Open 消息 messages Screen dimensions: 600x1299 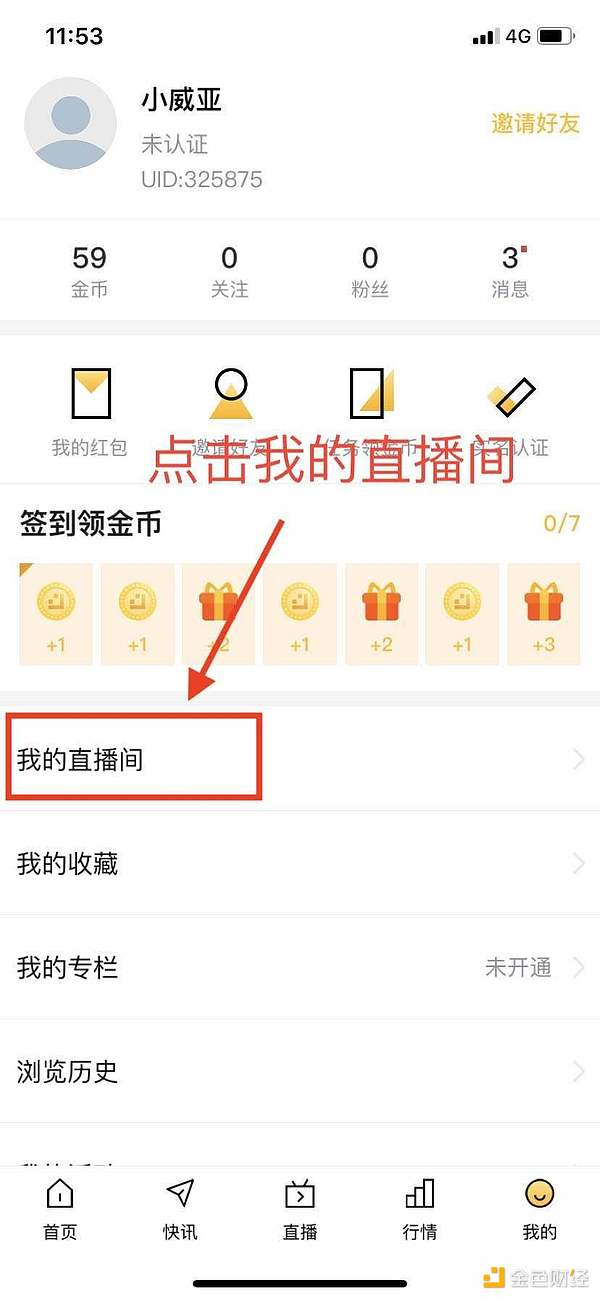pyautogui.click(x=510, y=271)
